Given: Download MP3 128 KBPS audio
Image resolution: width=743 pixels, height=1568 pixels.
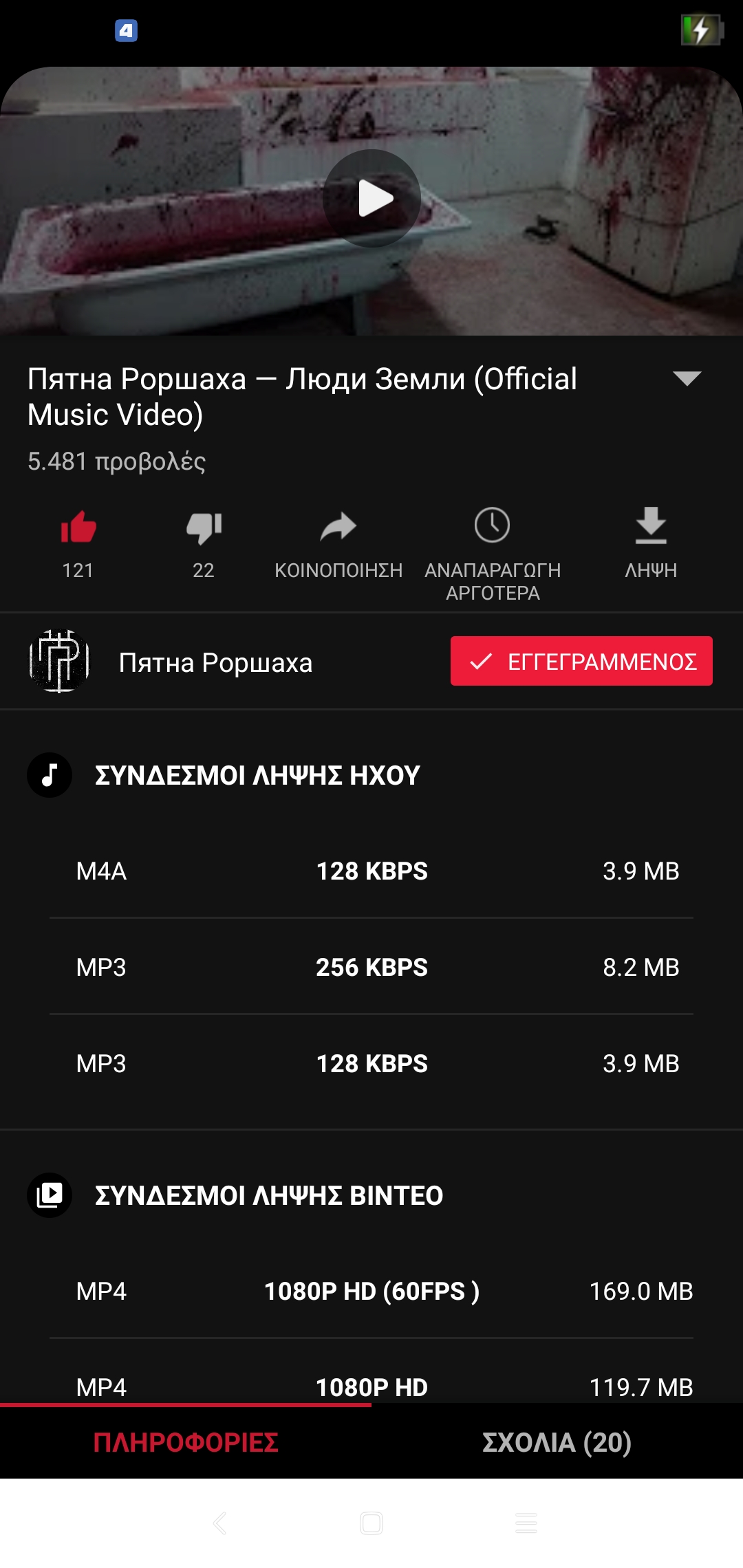Looking at the screenshot, I should [x=371, y=1063].
